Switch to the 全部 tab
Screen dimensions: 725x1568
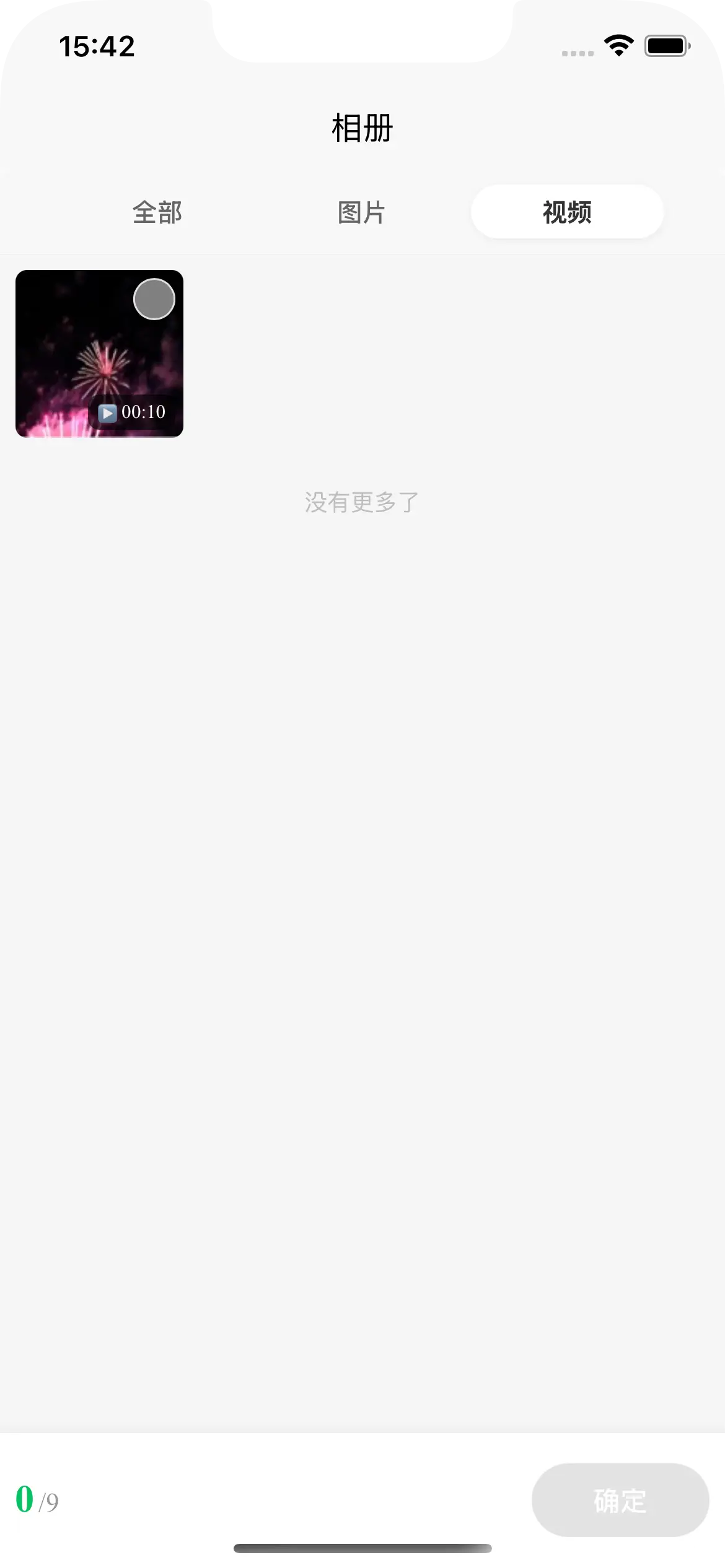tap(157, 212)
